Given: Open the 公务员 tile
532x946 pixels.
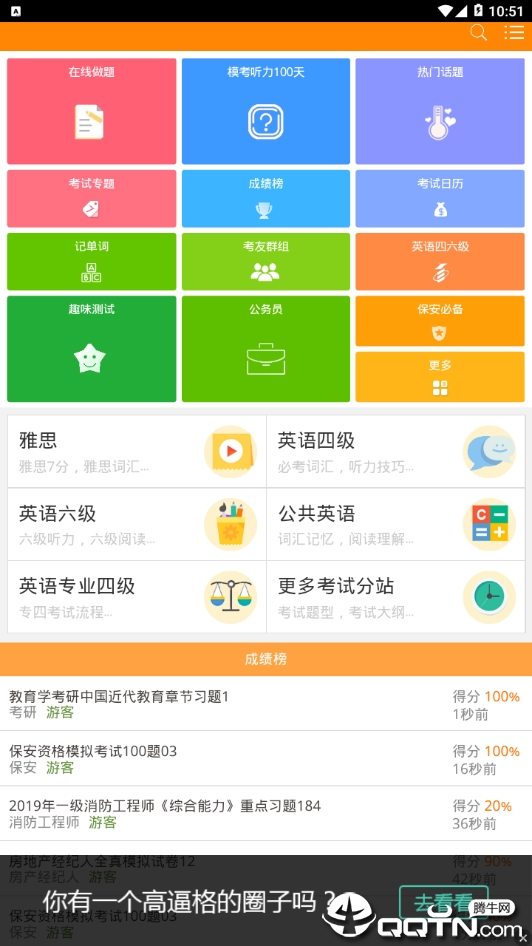Looking at the screenshot, I should coord(266,349).
